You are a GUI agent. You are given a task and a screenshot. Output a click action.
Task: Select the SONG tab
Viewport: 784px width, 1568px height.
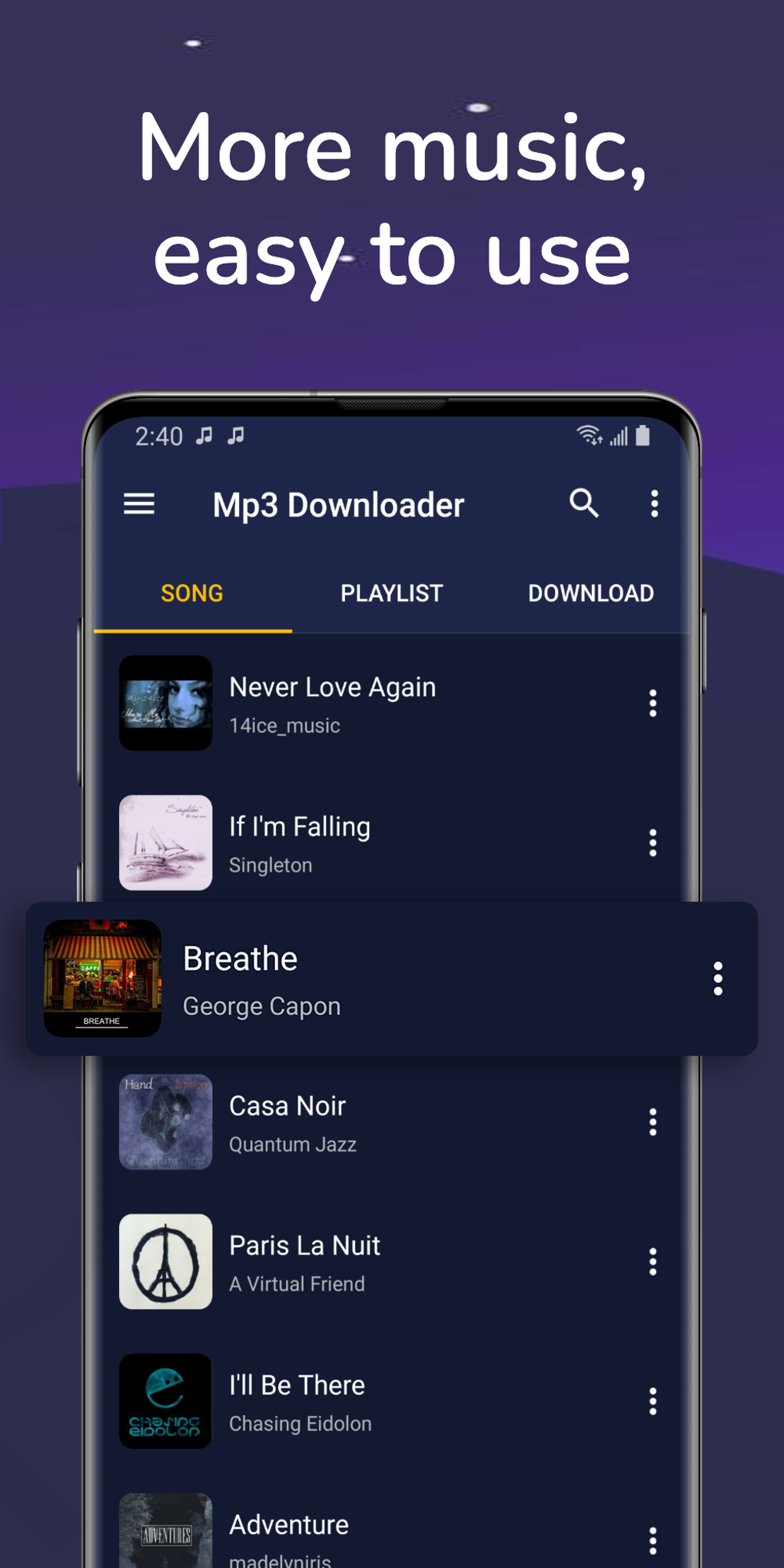191,593
